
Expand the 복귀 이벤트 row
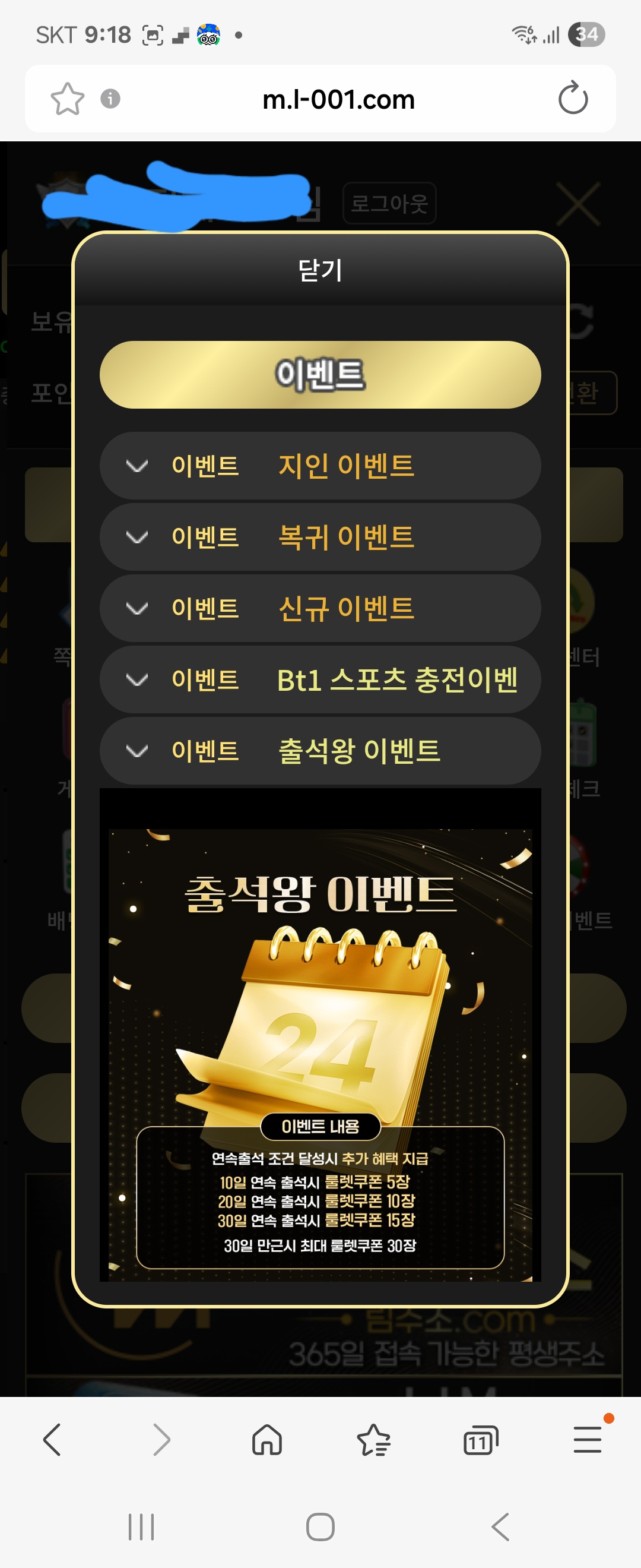point(320,537)
